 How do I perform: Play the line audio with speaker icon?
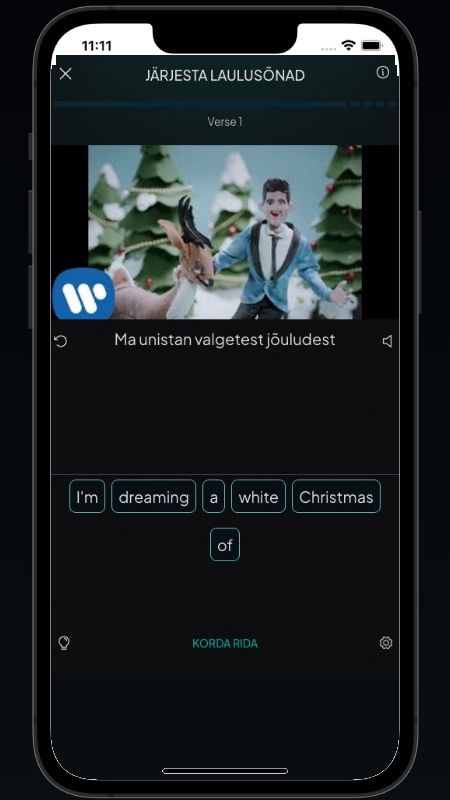point(387,341)
